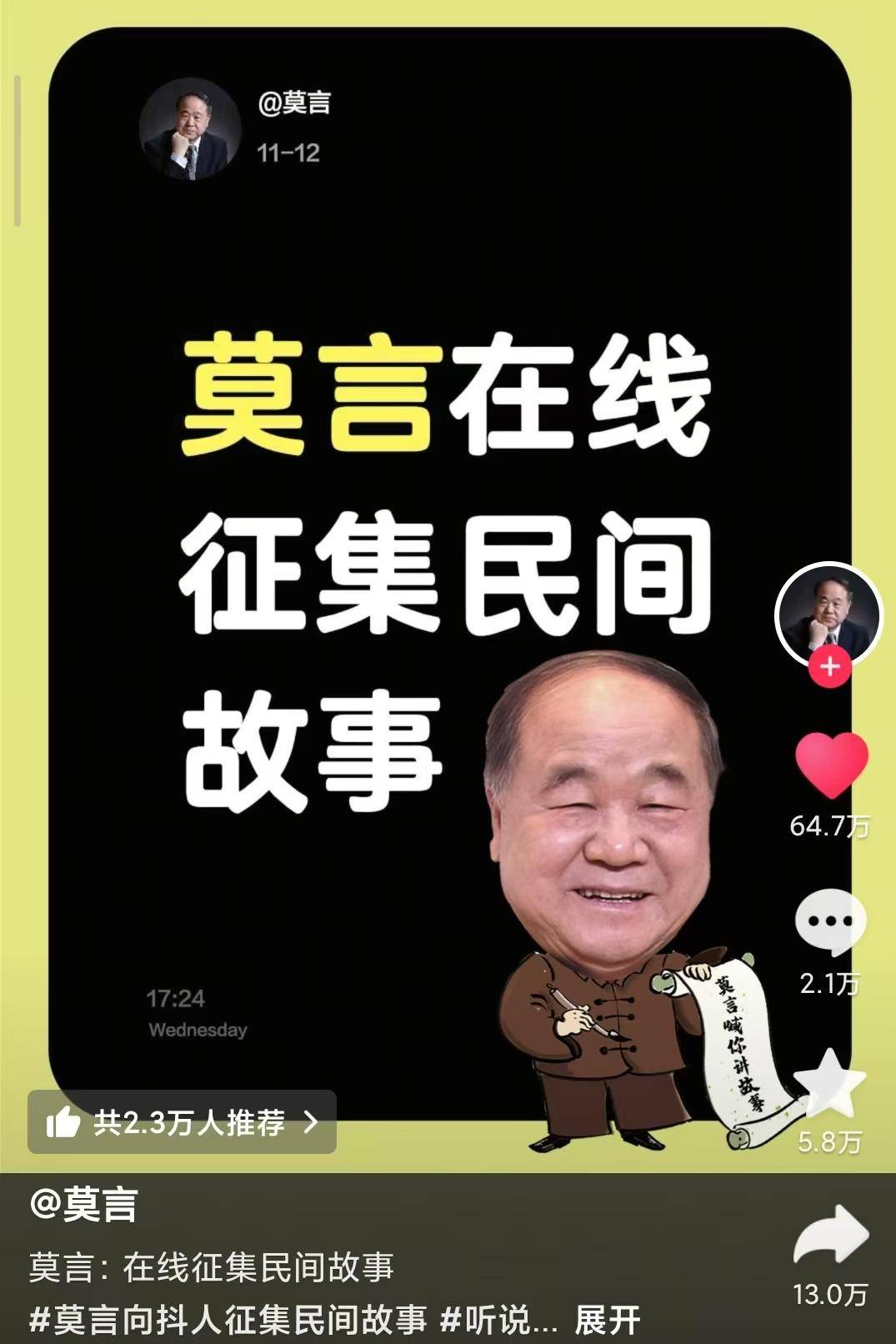Image resolution: width=896 pixels, height=1344 pixels.
Task: Open the @莫言 username above the caption
Action: pyautogui.click(x=83, y=1206)
